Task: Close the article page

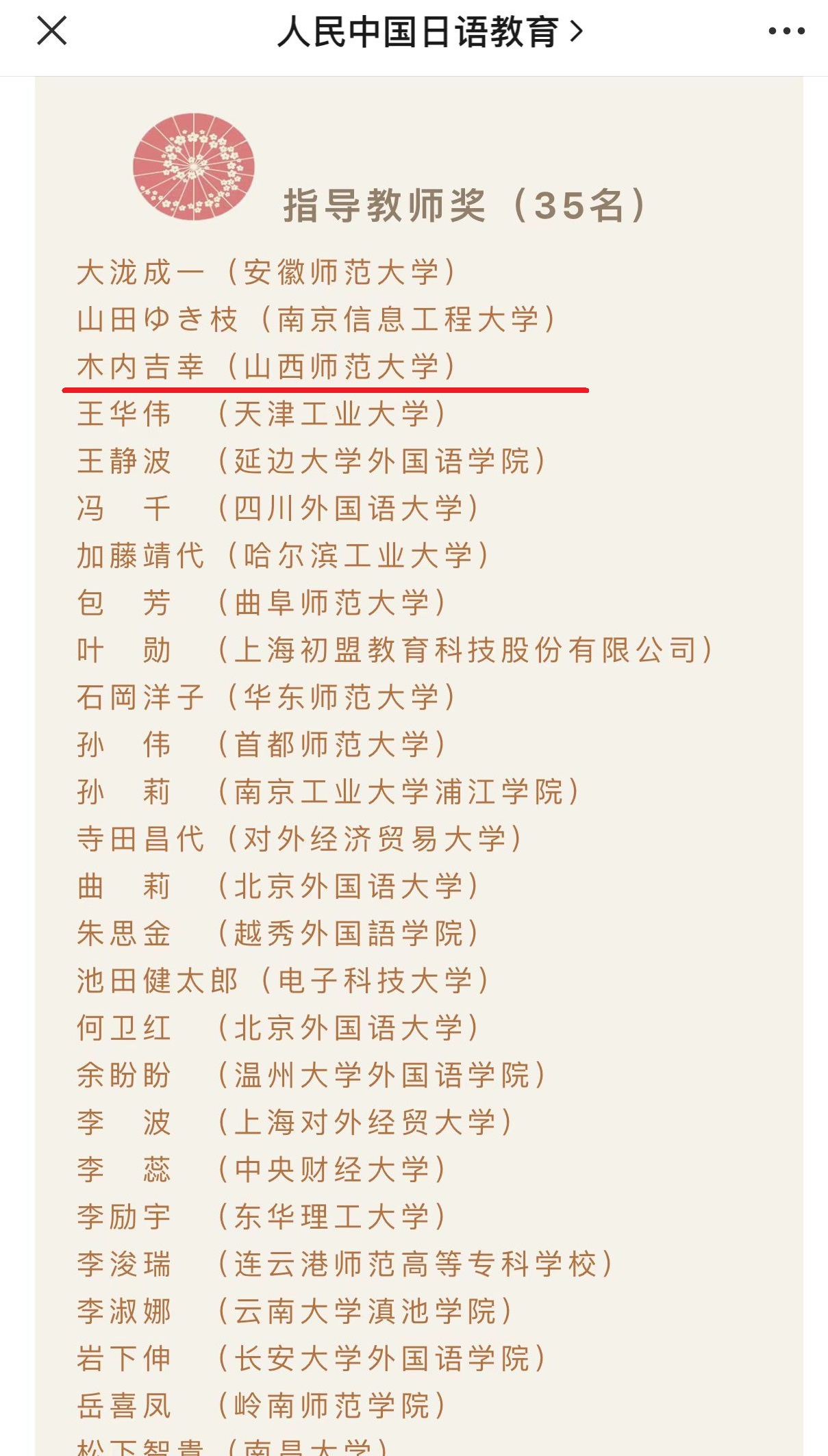Action: [52, 31]
